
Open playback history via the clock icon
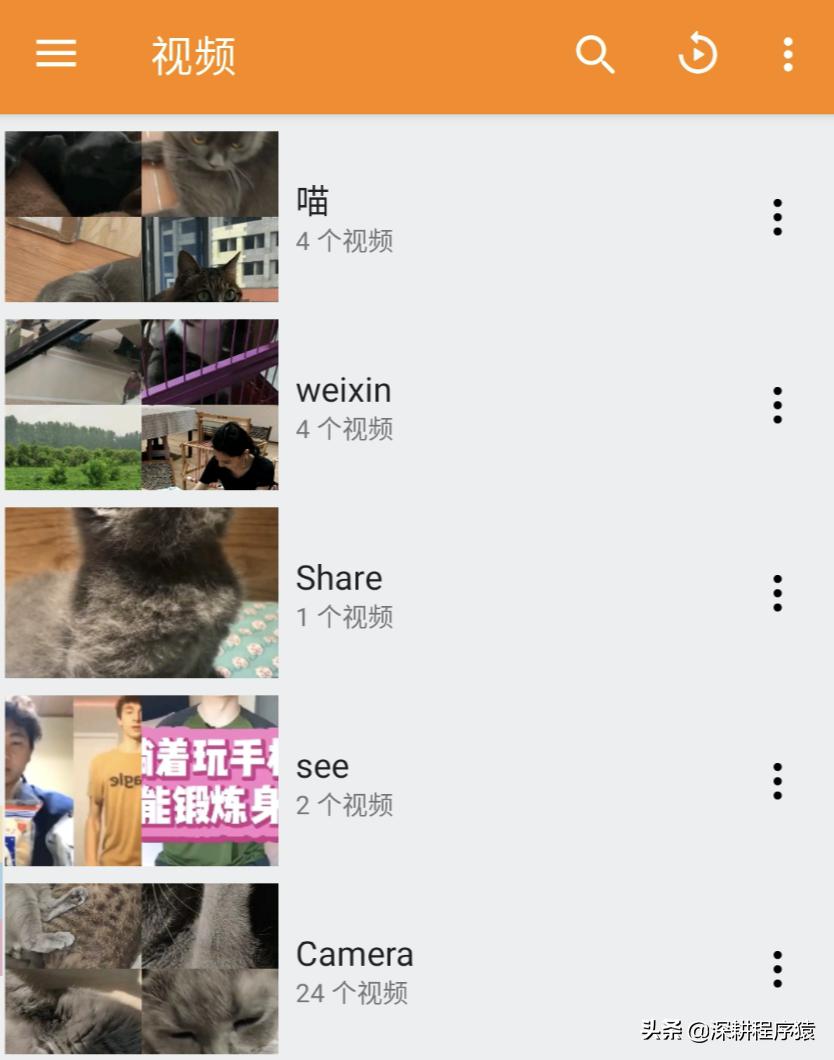click(x=697, y=54)
